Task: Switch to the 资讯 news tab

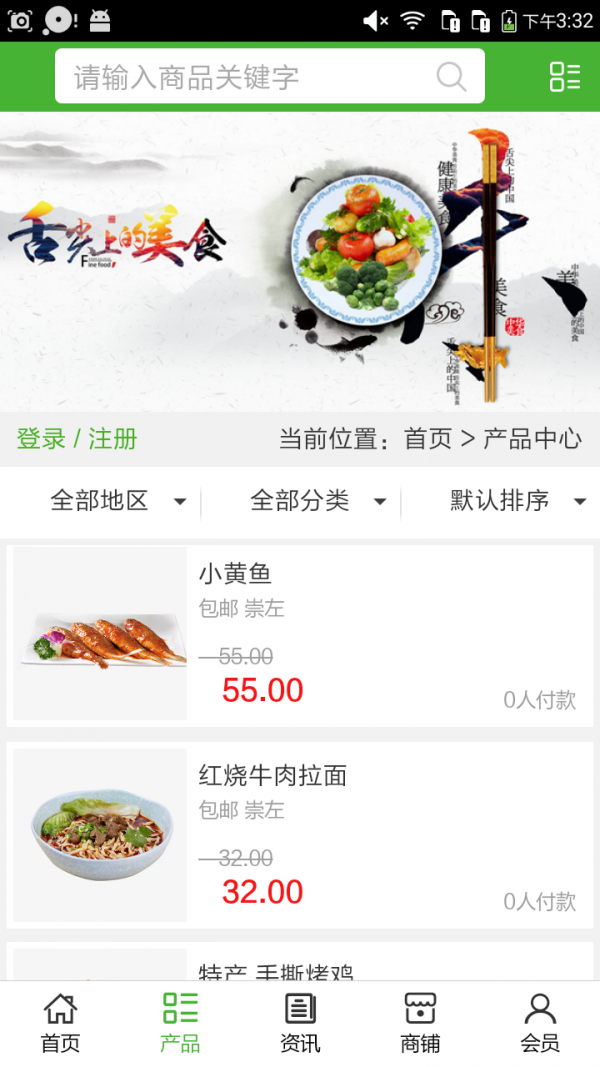Action: (300, 1023)
